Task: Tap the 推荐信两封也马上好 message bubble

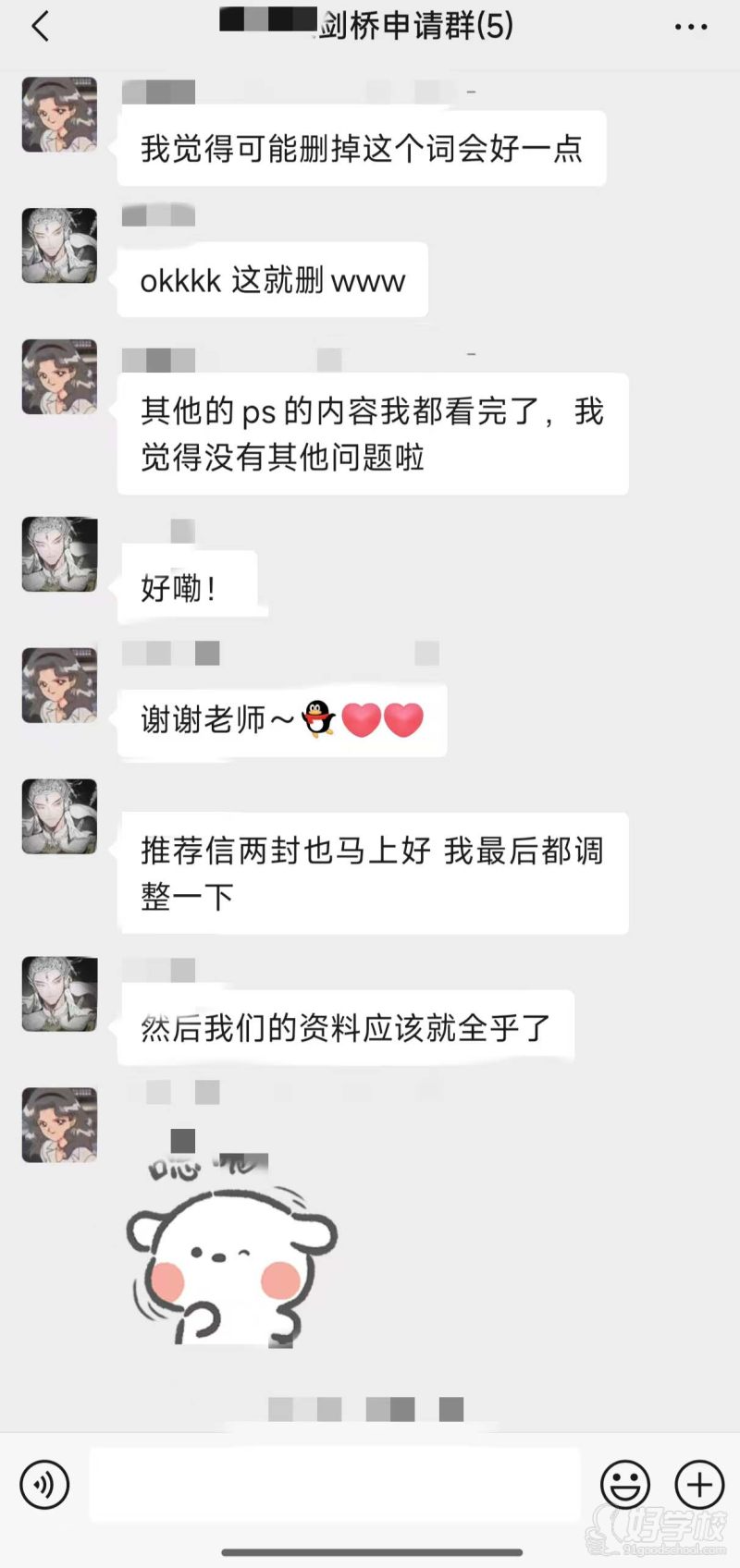Action: pos(372,872)
